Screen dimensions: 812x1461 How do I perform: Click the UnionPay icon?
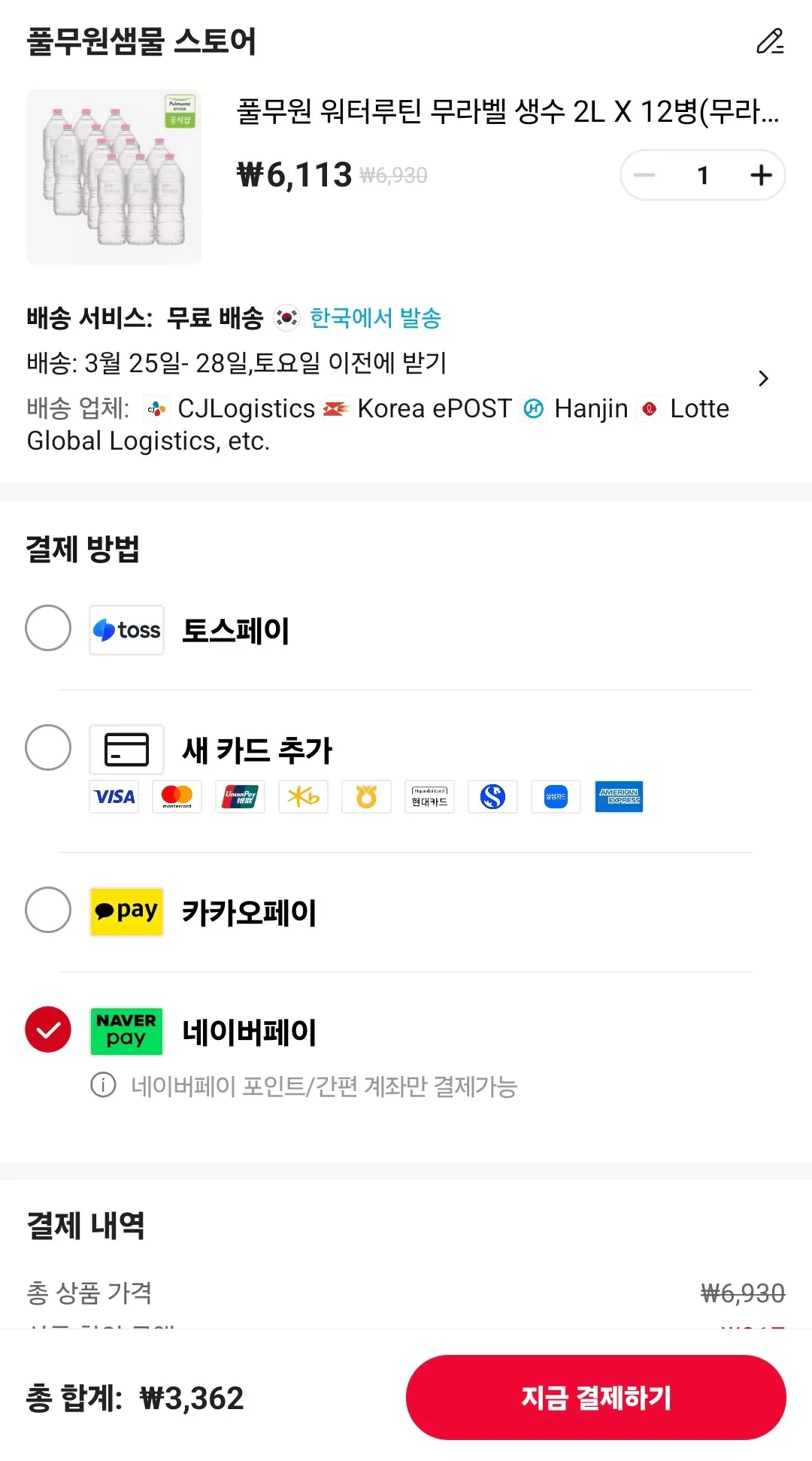tap(240, 797)
